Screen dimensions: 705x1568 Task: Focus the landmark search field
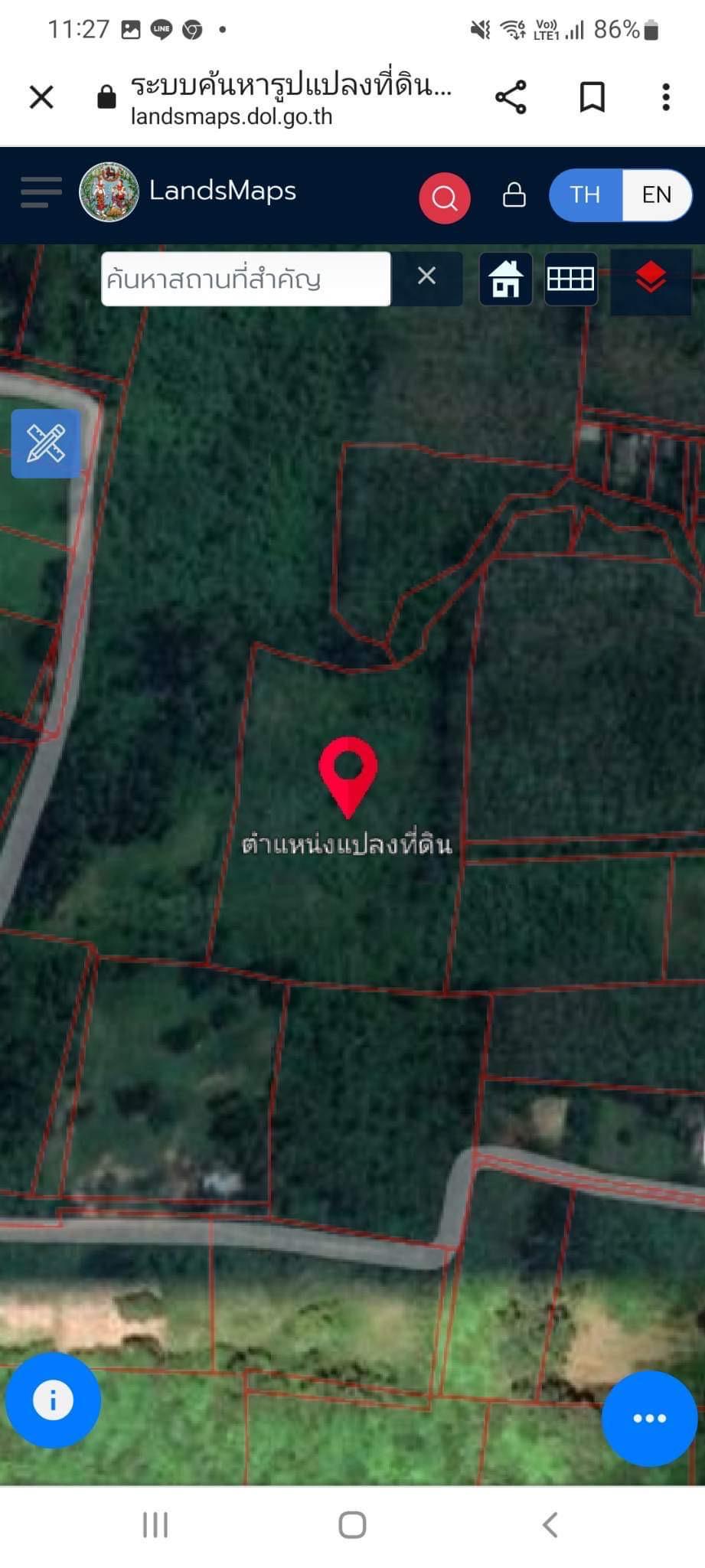[x=246, y=279]
